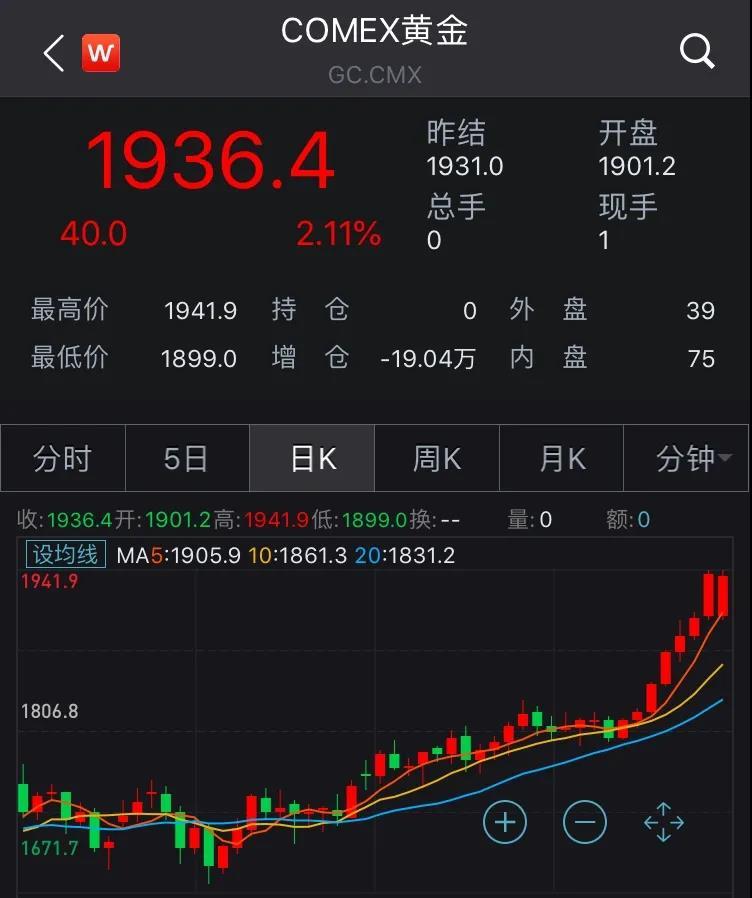The width and height of the screenshot is (752, 898).
Task: Zoom in the chart with plus icon
Action: click(505, 822)
